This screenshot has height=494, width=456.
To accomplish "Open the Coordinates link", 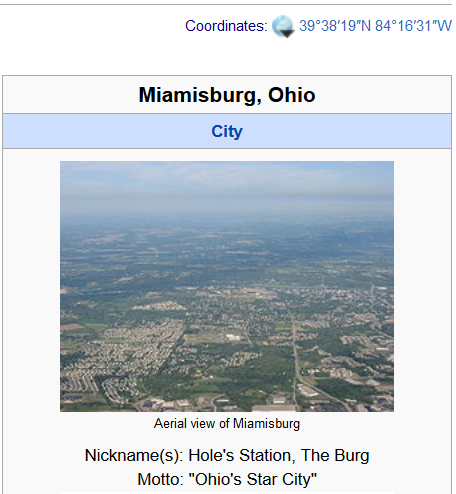I will [224, 26].
